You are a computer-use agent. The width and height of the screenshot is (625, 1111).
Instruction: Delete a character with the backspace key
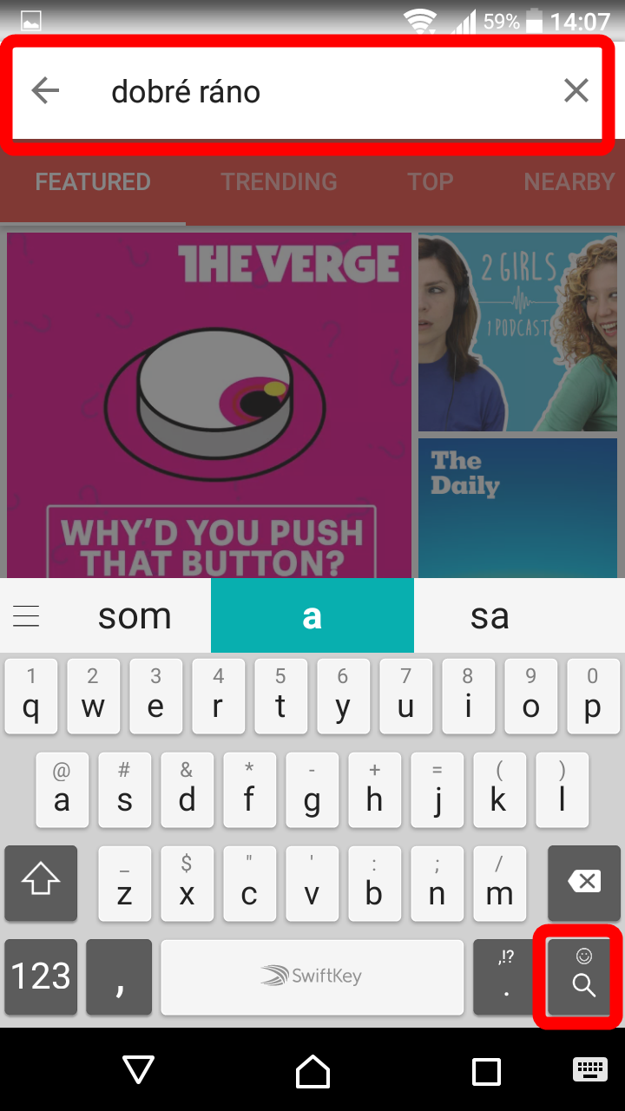click(x=583, y=882)
